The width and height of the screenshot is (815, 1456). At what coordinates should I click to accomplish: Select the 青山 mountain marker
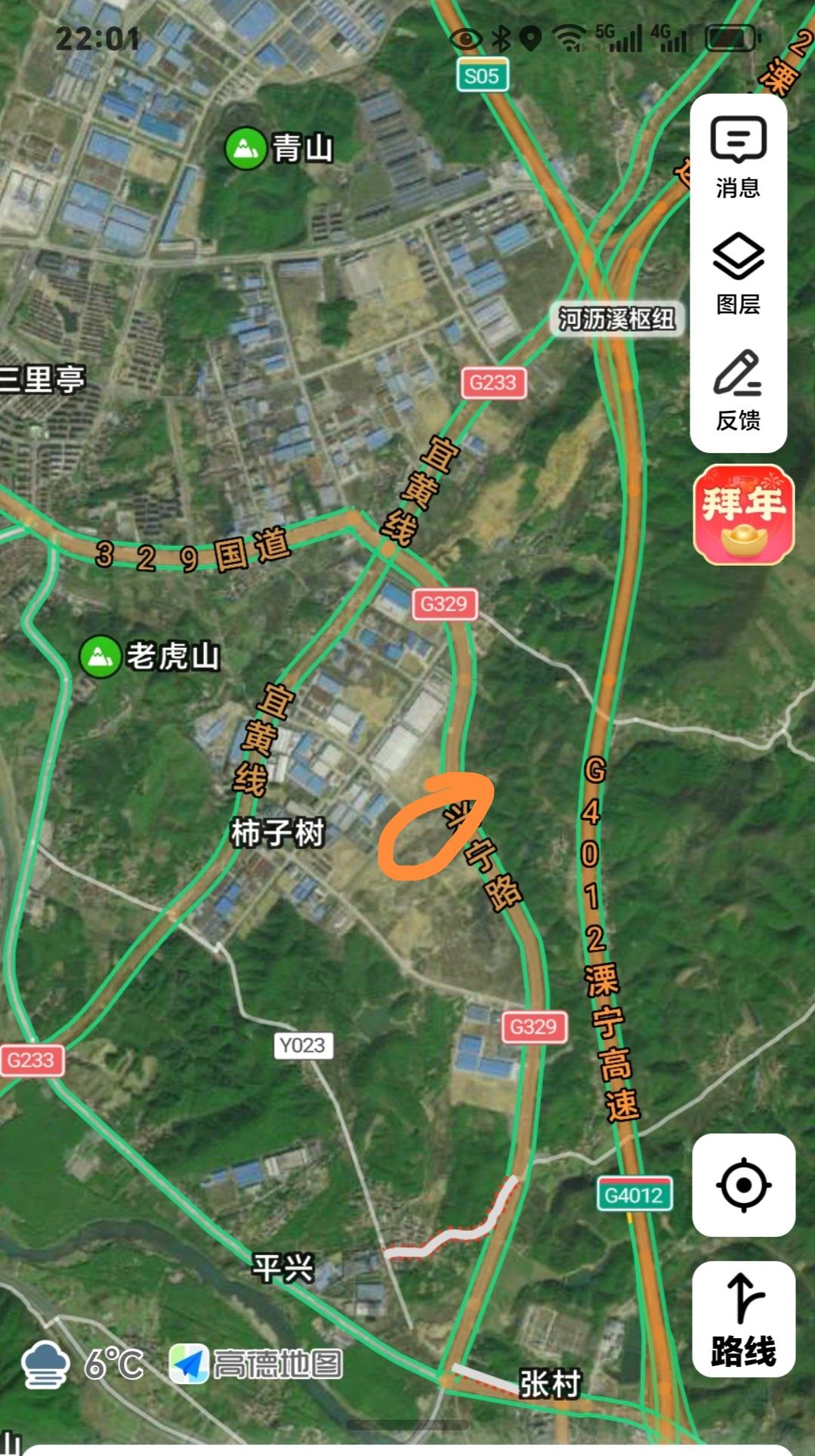245,149
